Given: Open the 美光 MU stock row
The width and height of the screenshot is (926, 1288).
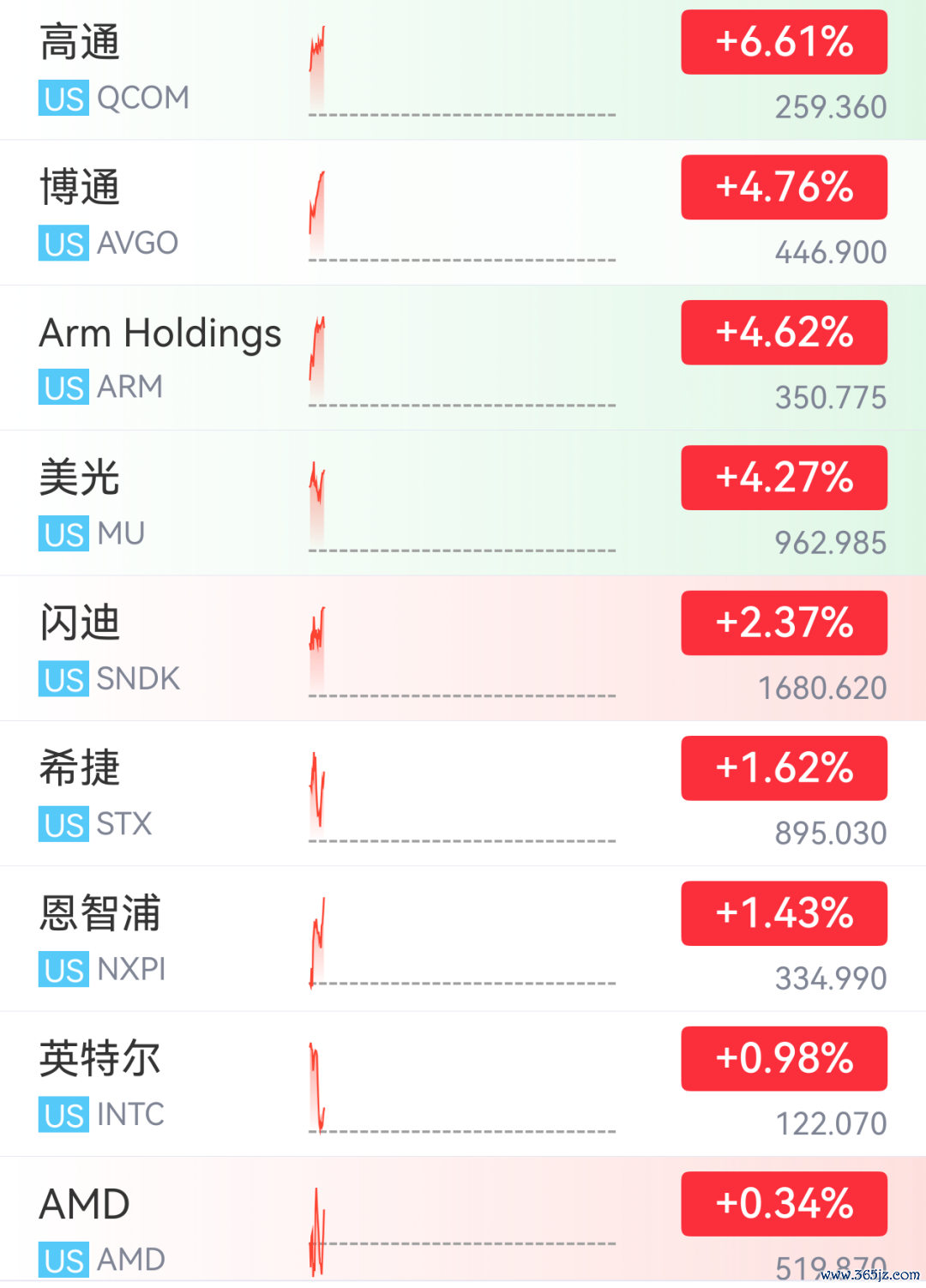Looking at the screenshot, I should 463,503.
